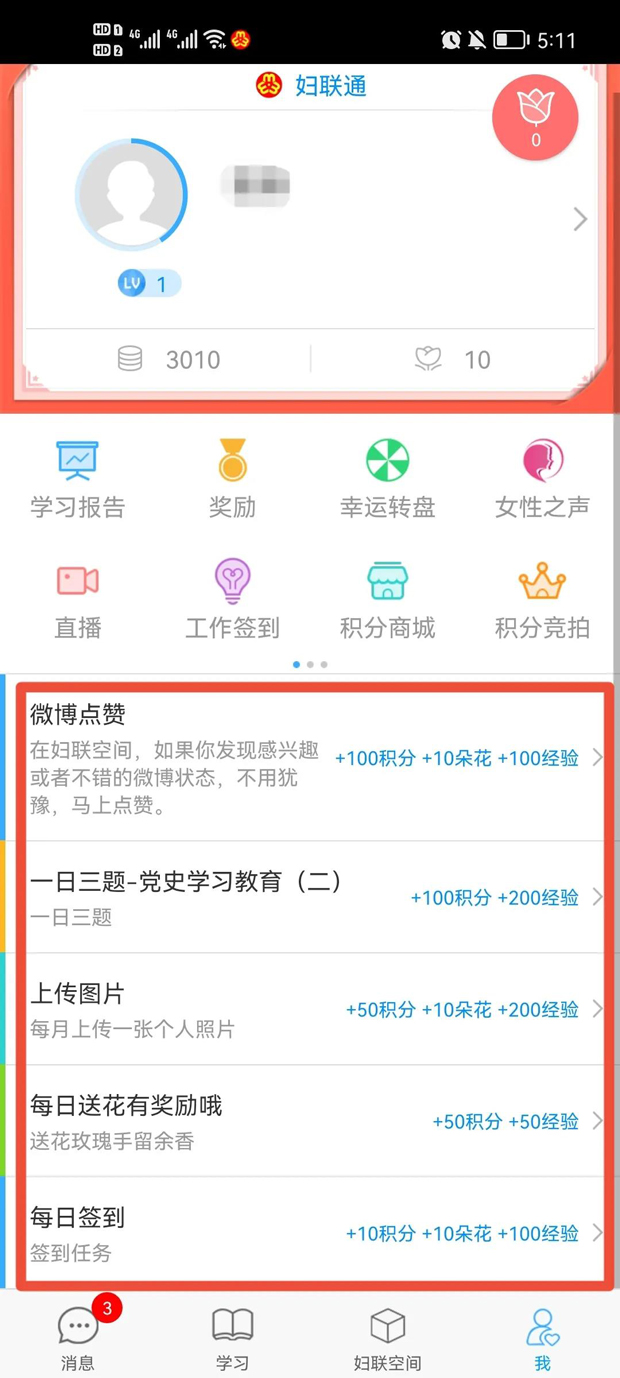Screen dimensions: 620x1378
Task: Open 积分竞拍 points auction
Action: (542, 600)
